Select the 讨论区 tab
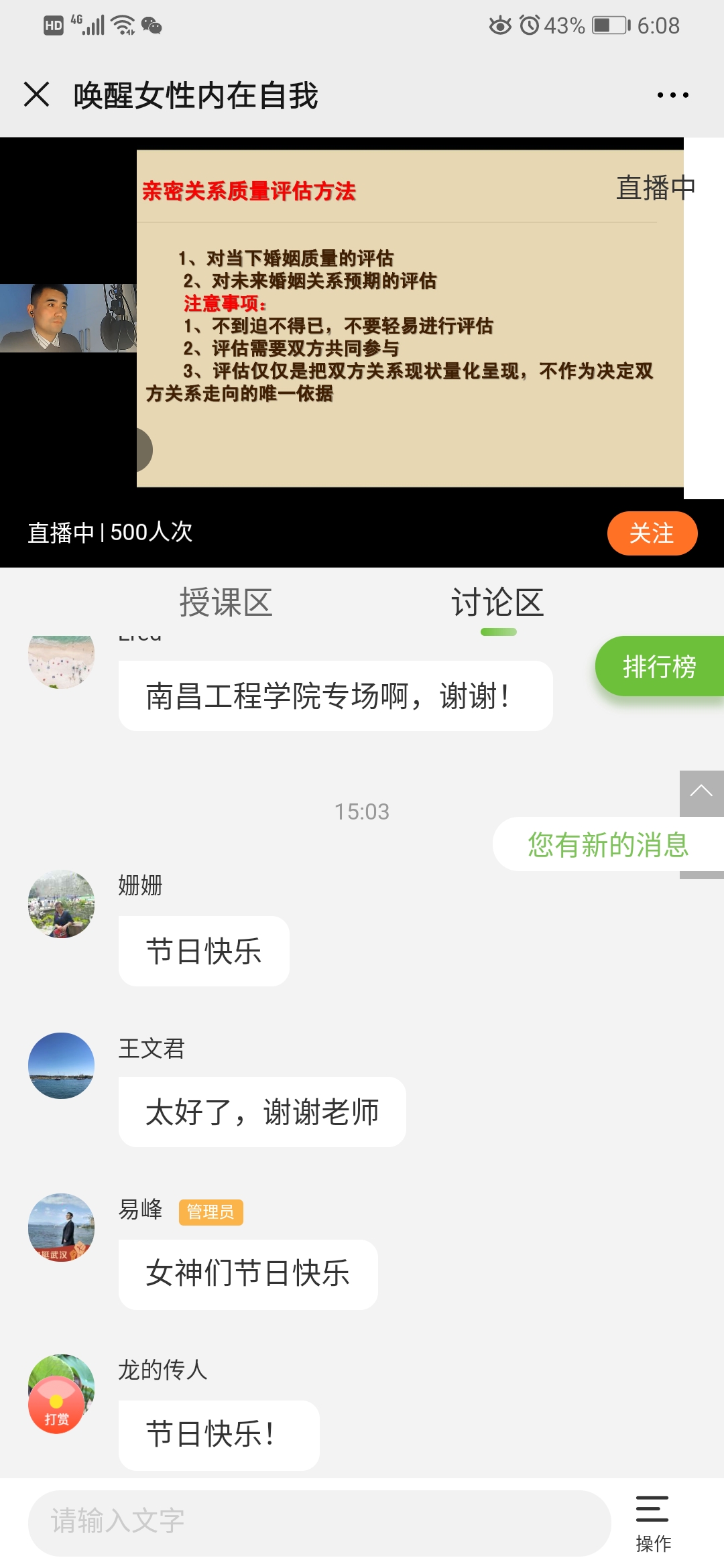The height and width of the screenshot is (1568, 724). (497, 602)
